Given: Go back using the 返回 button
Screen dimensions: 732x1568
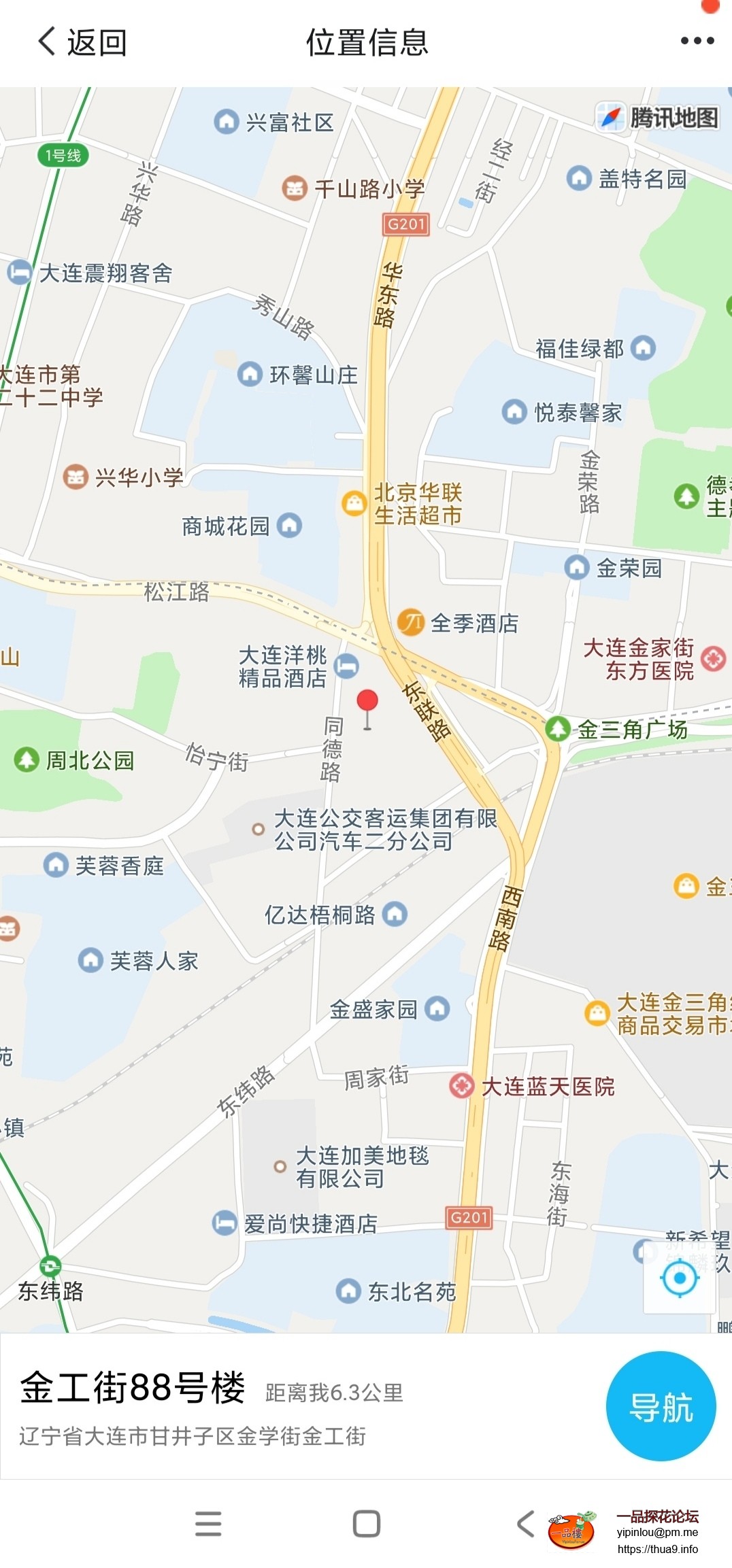Looking at the screenshot, I should click(82, 42).
